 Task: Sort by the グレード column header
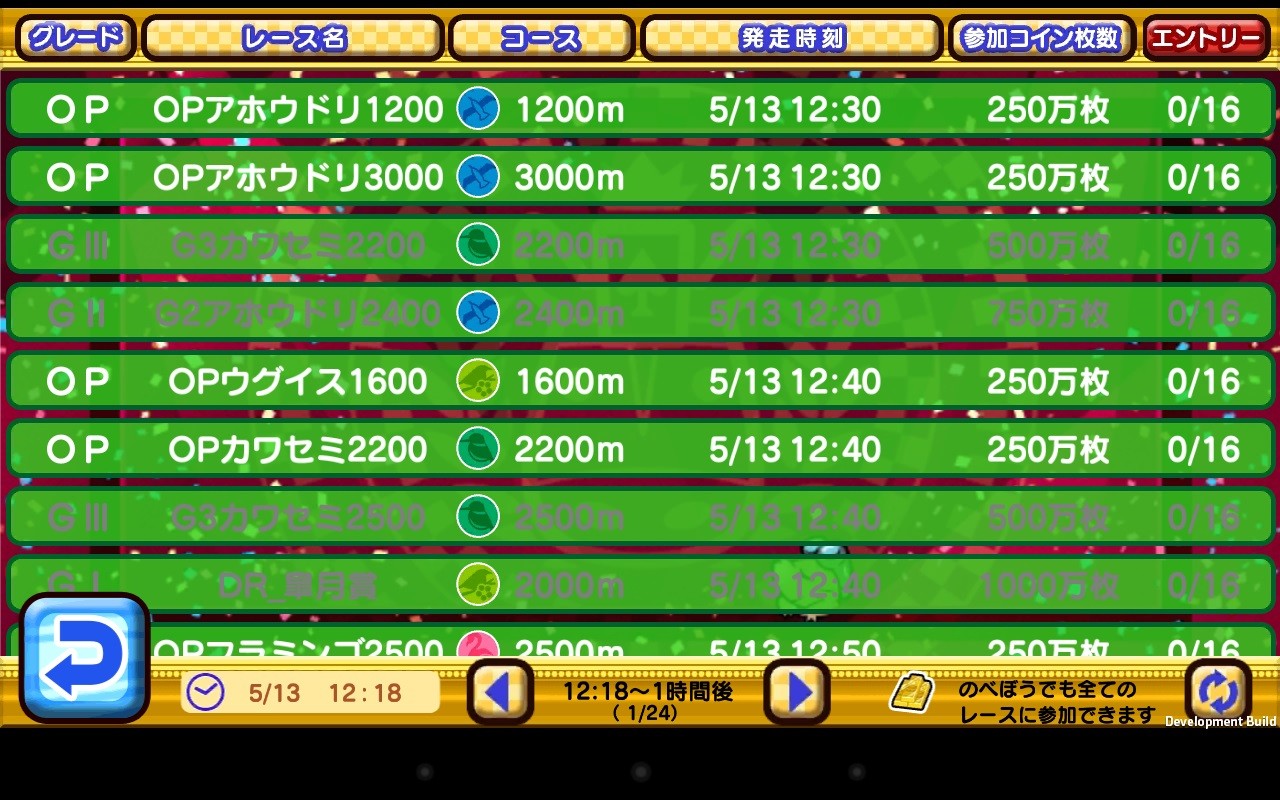pyautogui.click(x=76, y=38)
